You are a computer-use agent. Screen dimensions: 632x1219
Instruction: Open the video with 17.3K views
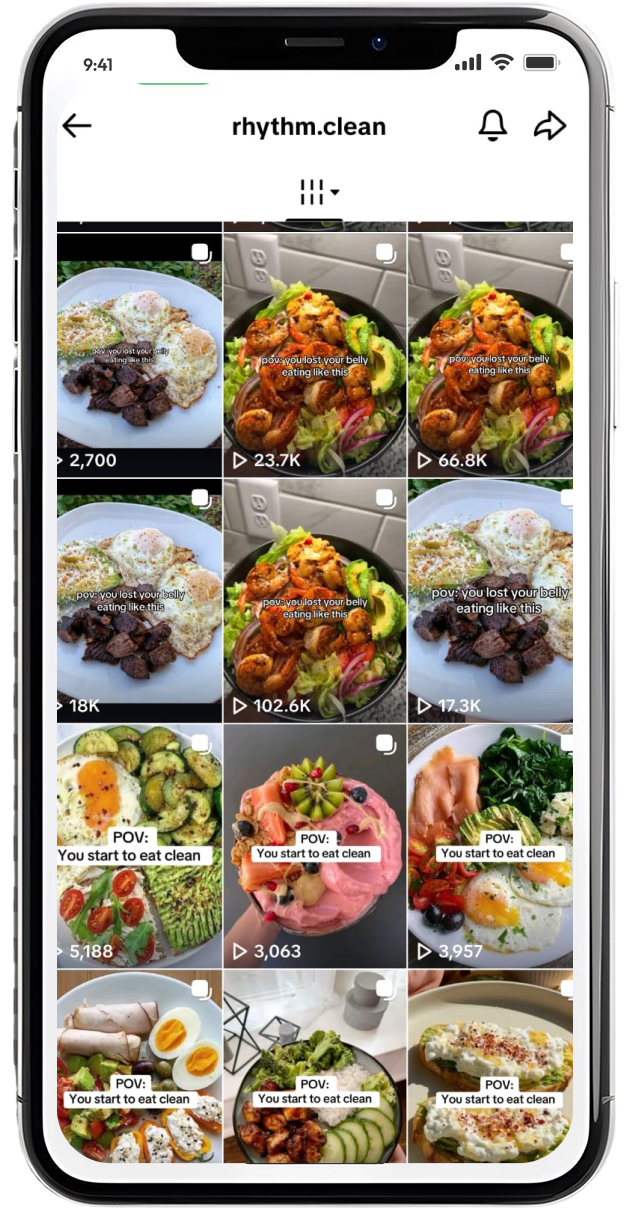491,600
